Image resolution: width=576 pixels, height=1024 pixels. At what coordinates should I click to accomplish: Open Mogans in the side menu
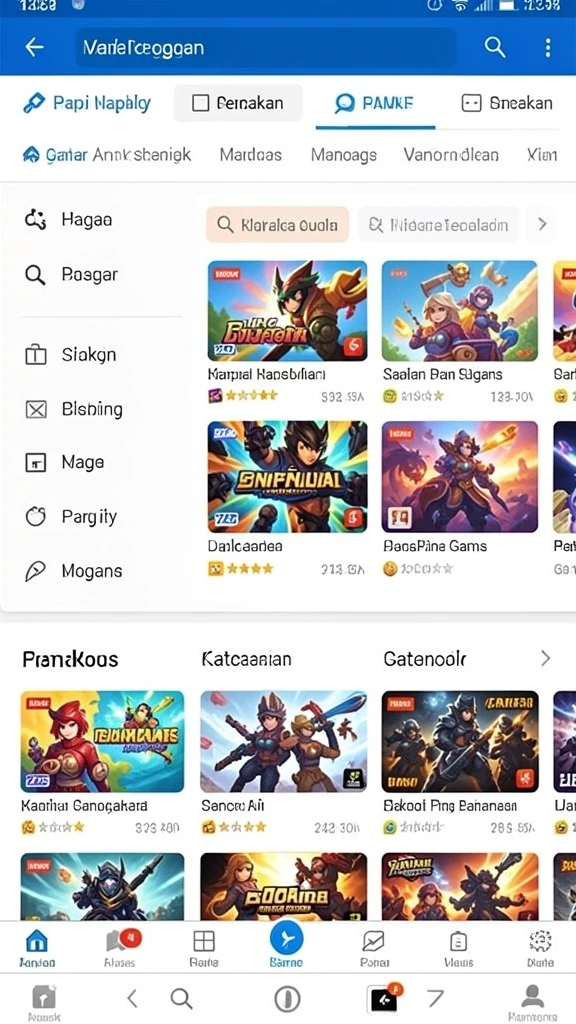click(73, 571)
